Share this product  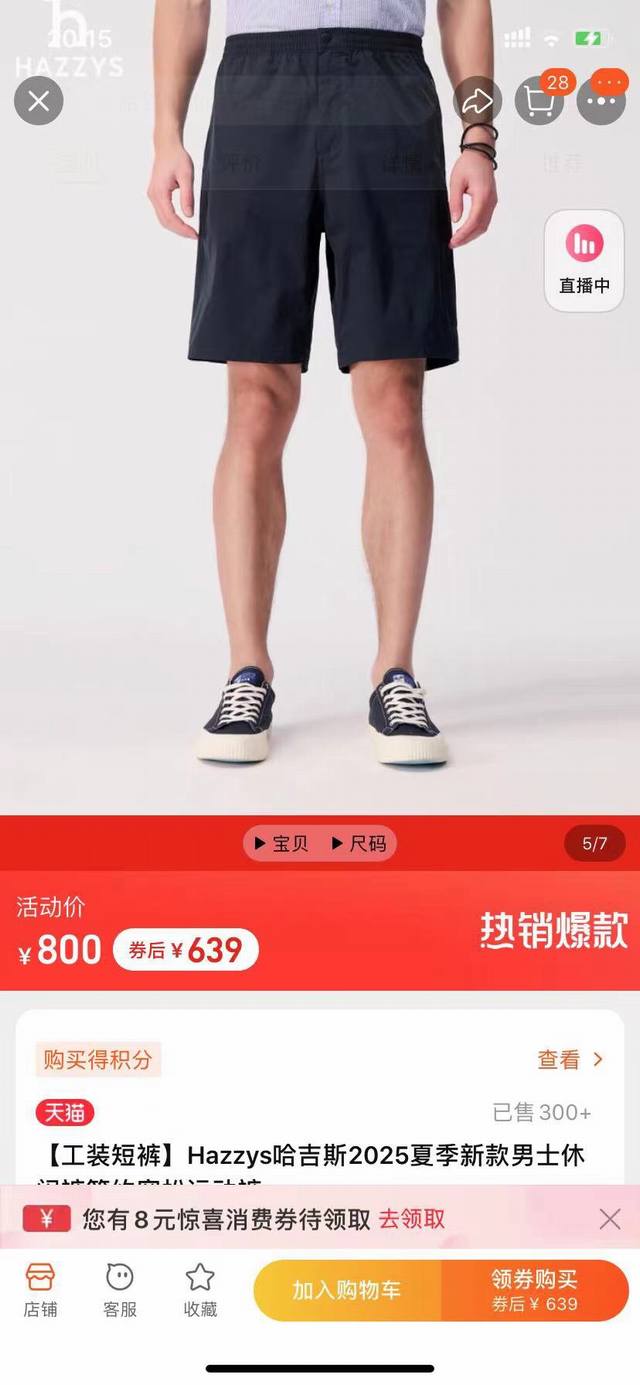478,100
